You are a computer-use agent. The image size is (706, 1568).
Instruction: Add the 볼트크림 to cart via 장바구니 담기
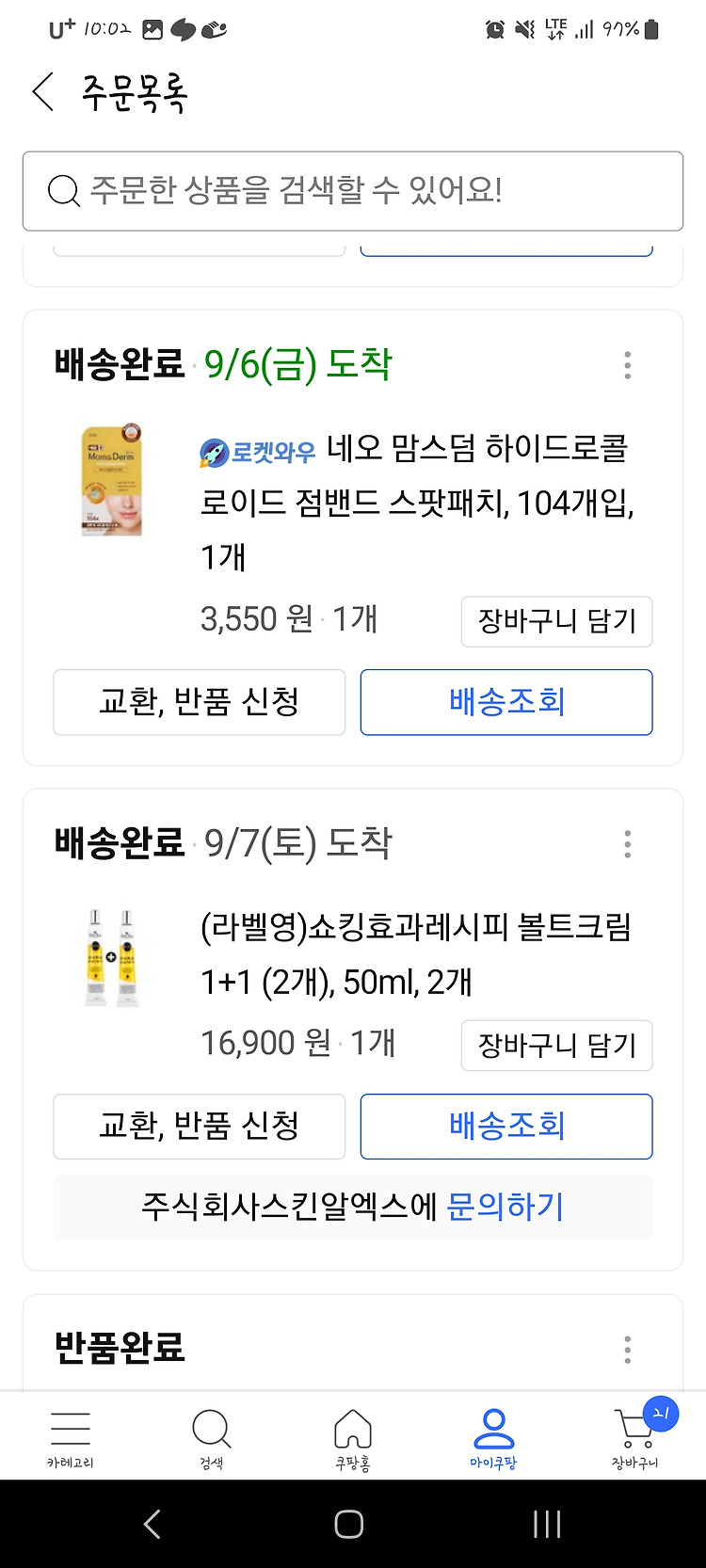[556, 1046]
